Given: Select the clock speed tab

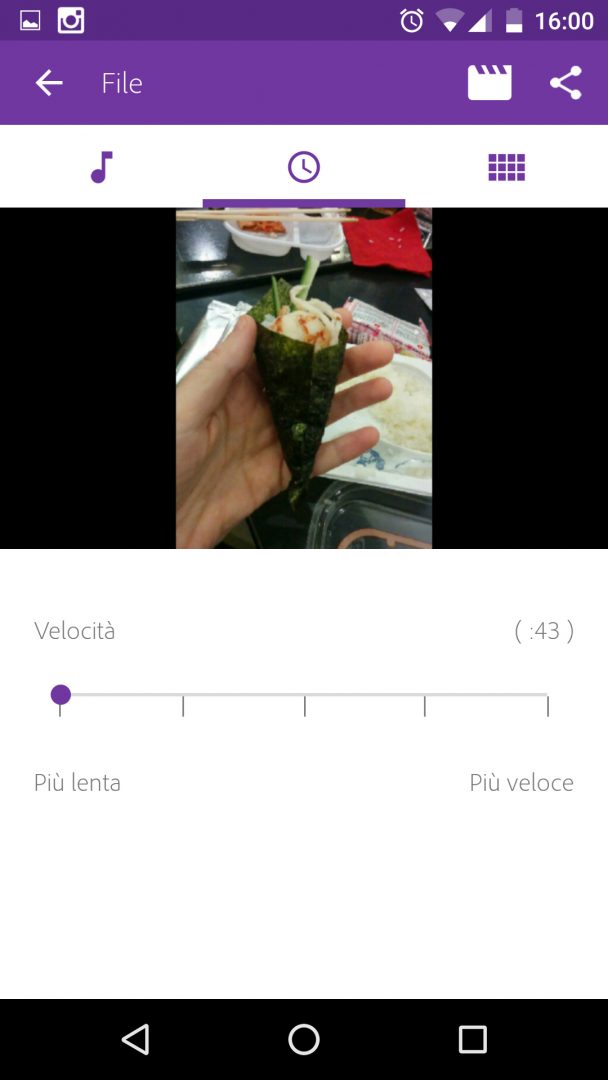Looking at the screenshot, I should pos(304,167).
